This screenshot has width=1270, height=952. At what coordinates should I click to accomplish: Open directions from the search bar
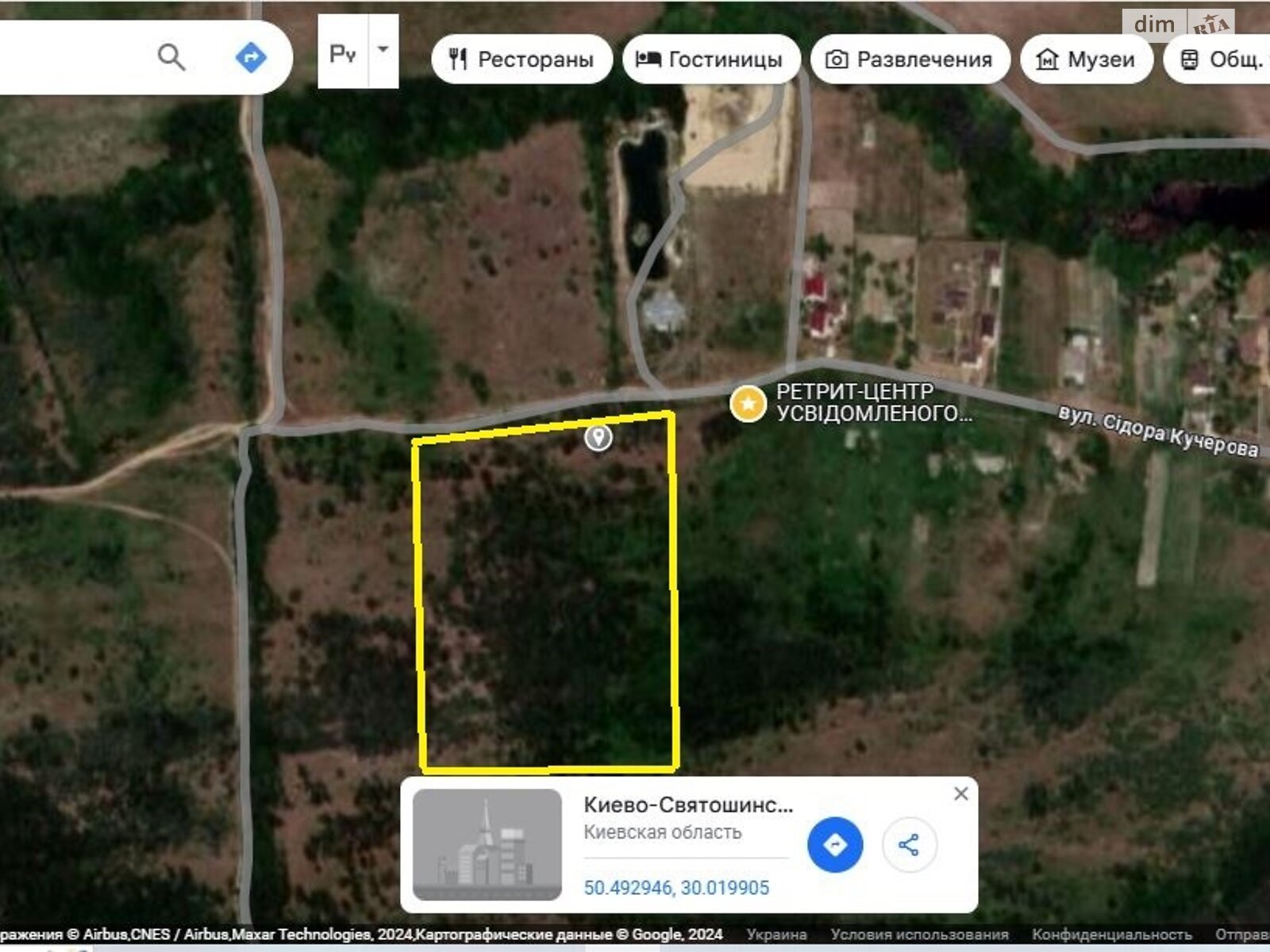(x=251, y=57)
